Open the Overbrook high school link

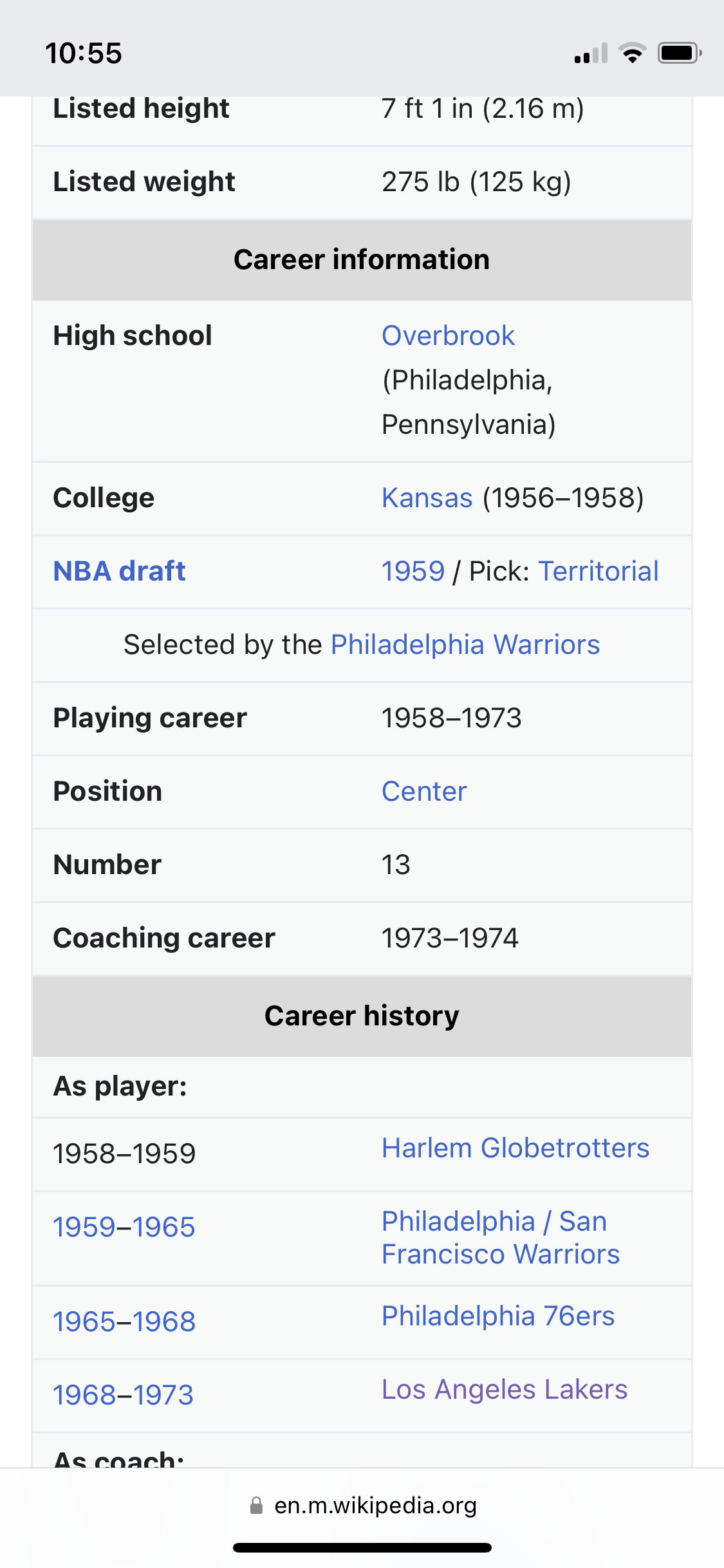(448, 335)
